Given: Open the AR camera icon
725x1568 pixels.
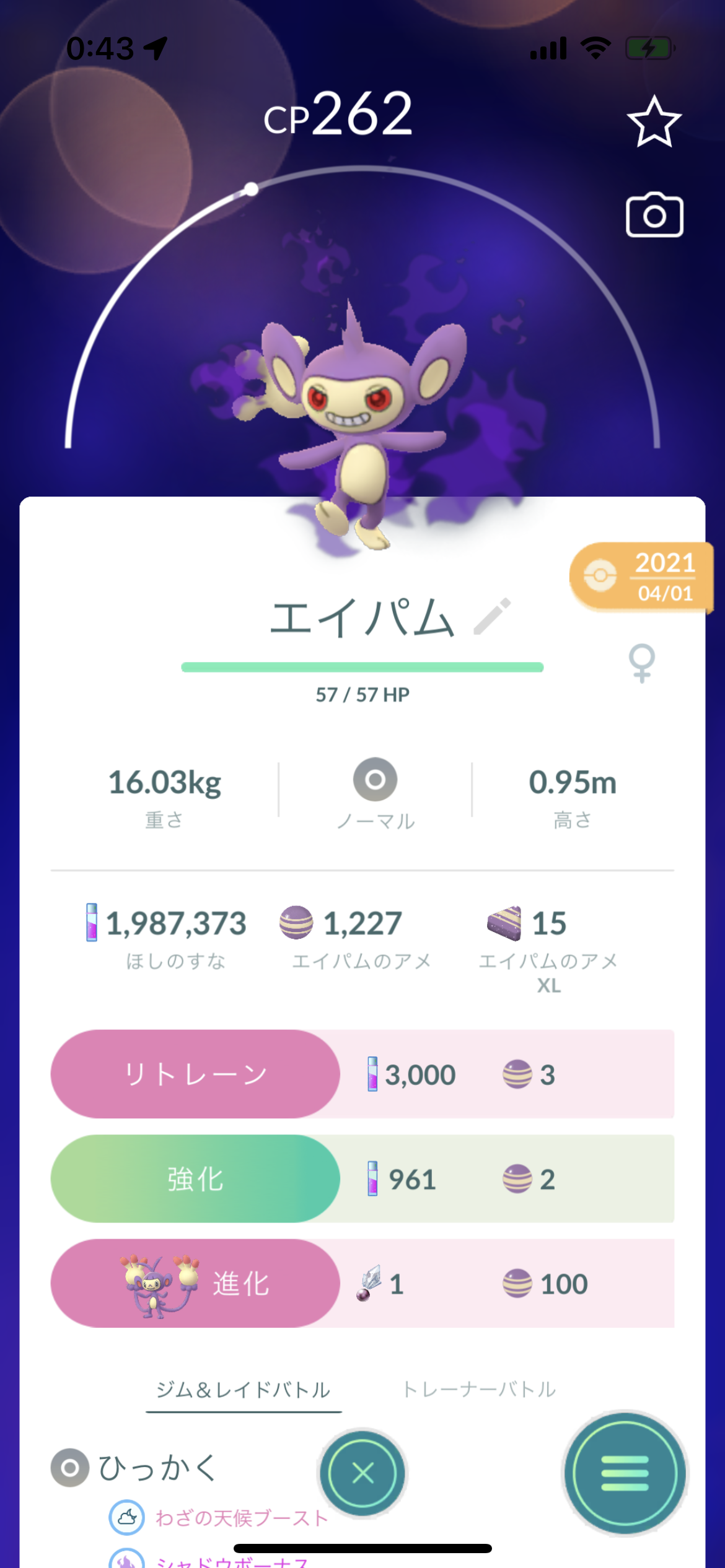Looking at the screenshot, I should coord(654,214).
